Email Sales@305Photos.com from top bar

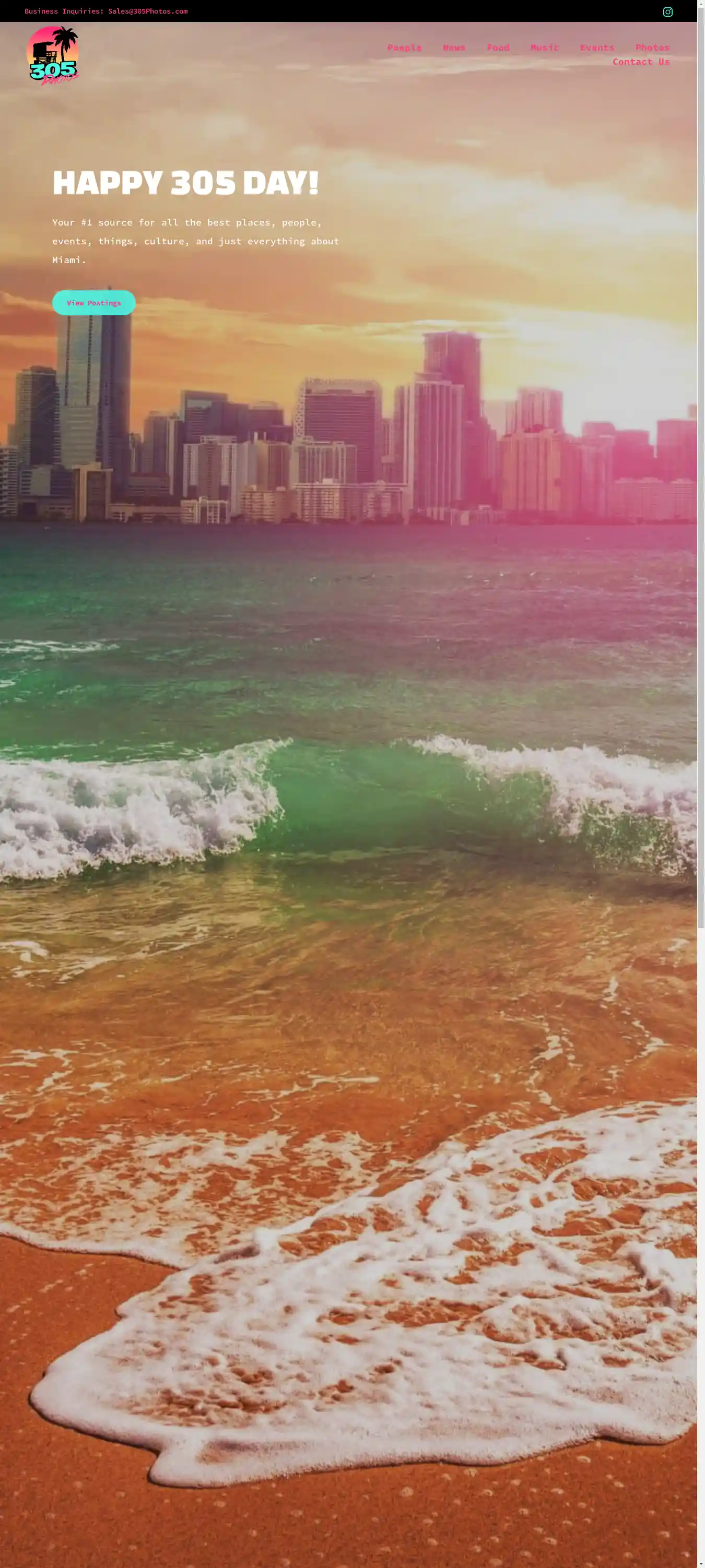pos(148,11)
